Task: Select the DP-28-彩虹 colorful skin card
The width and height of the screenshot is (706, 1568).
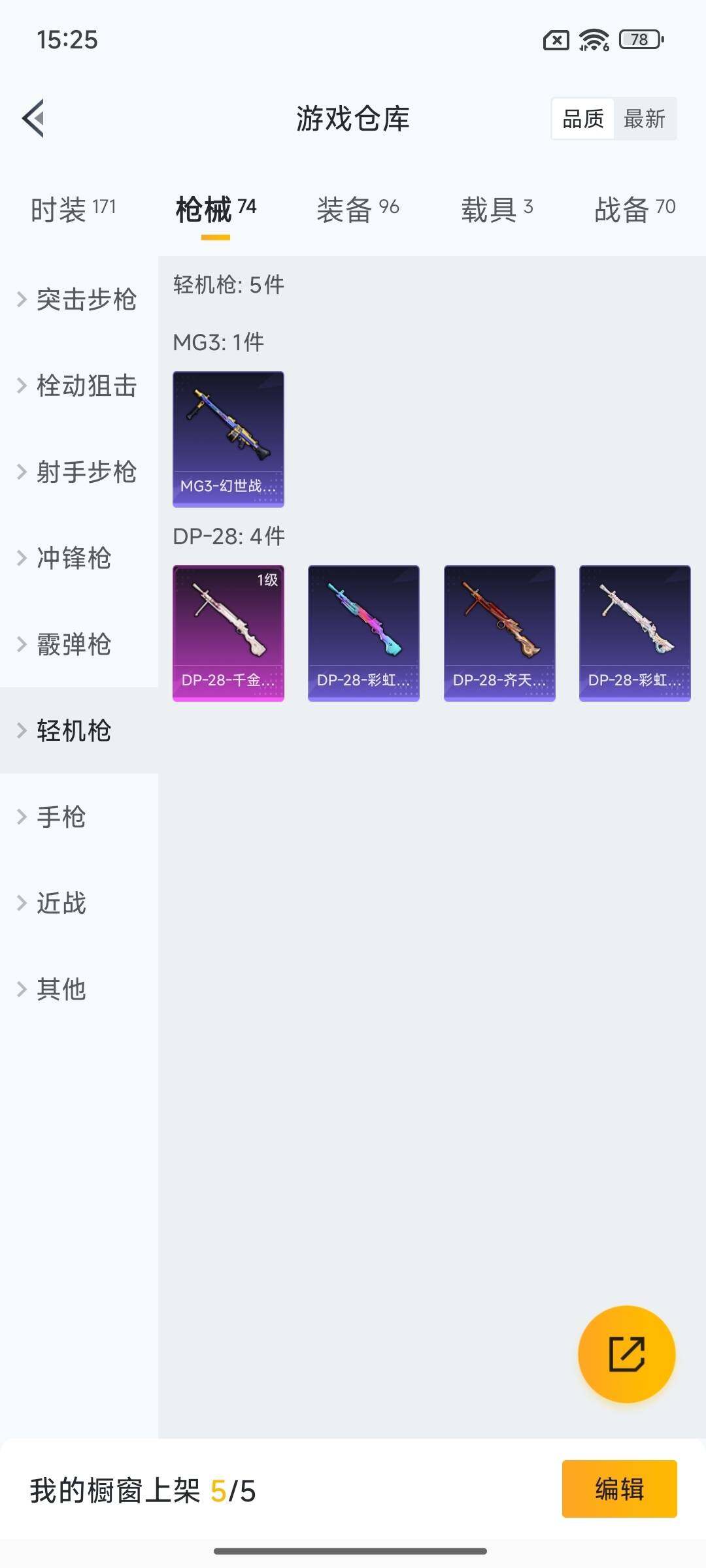Action: 363,632
